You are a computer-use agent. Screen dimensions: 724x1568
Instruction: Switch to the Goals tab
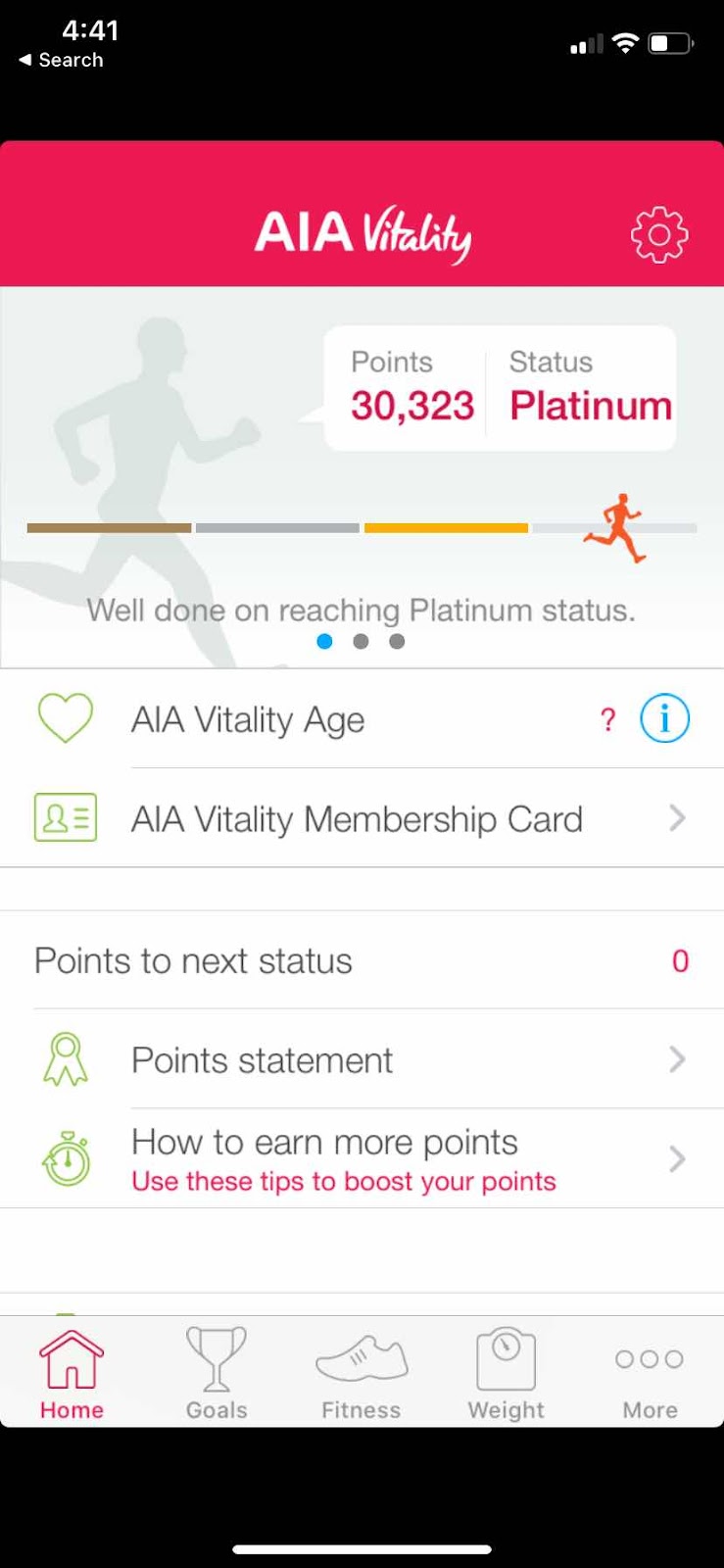tap(217, 1373)
